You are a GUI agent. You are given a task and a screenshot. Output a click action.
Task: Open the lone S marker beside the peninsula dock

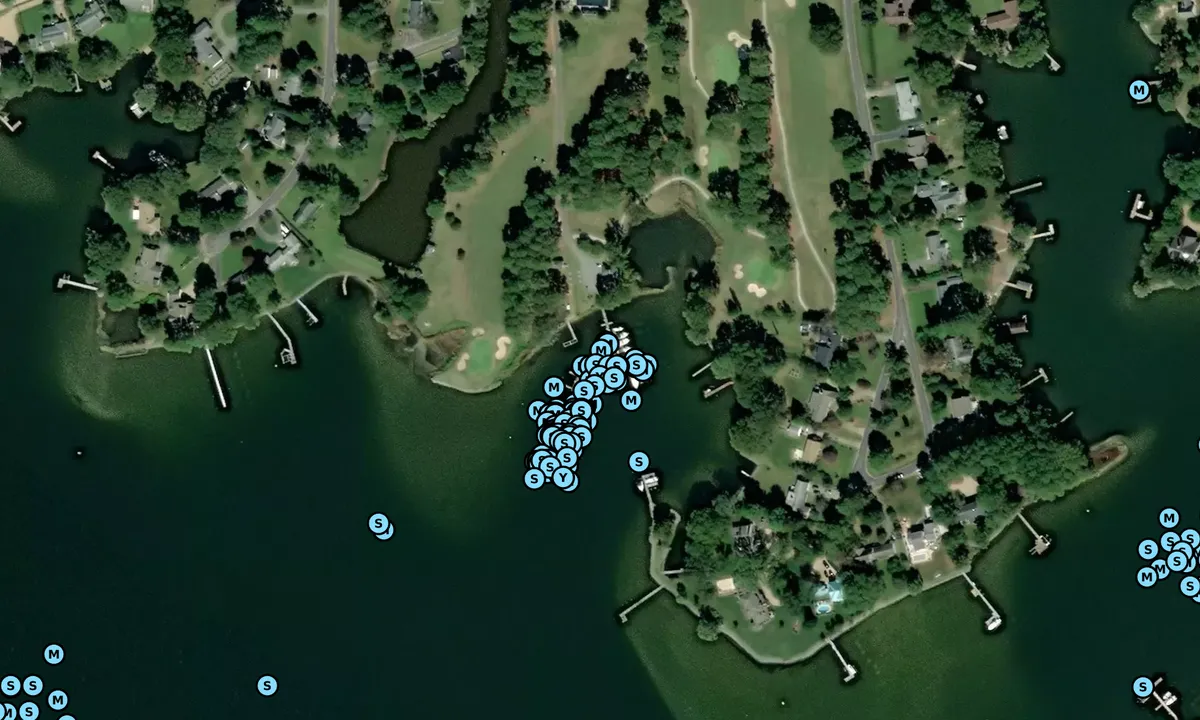point(639,461)
